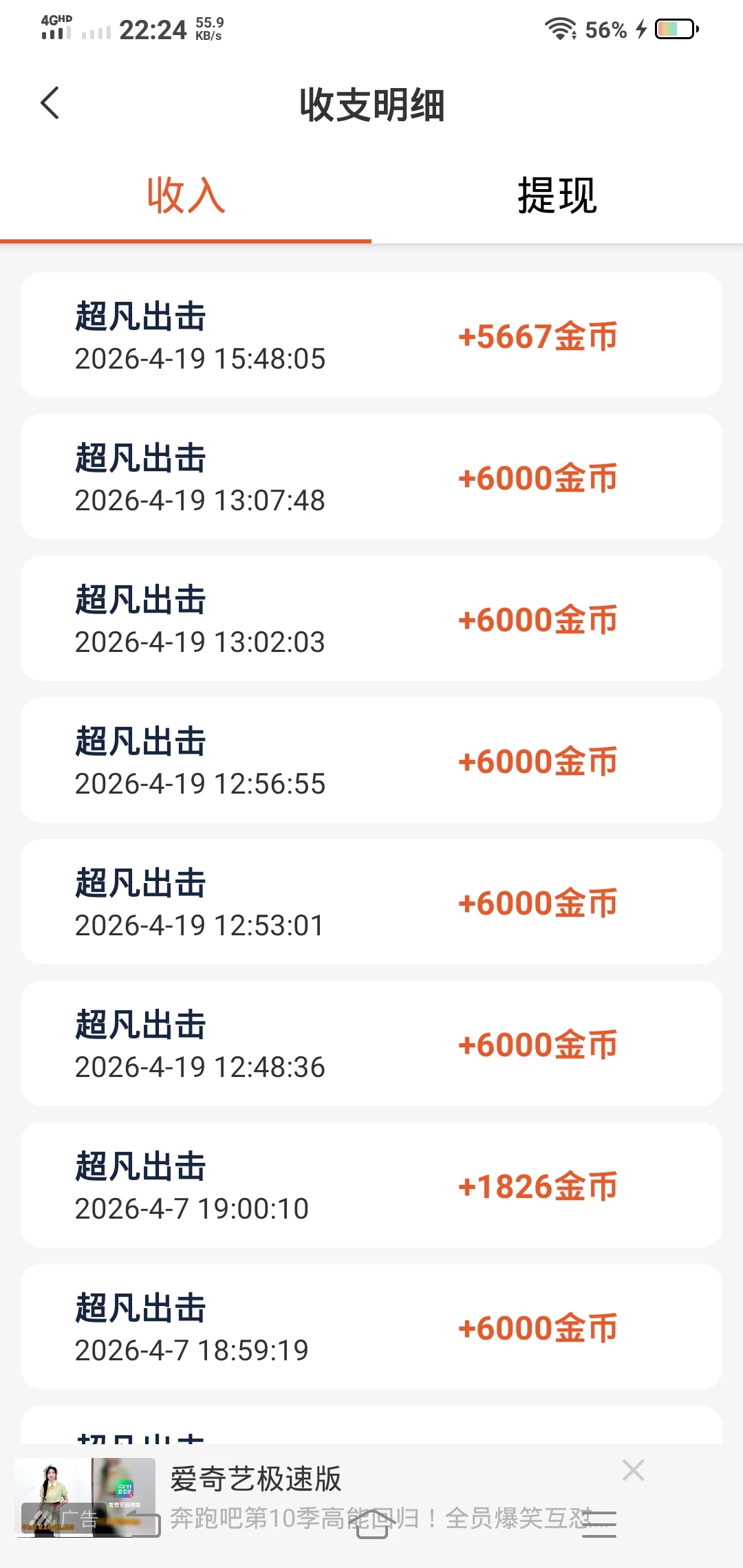Tap the navigation handle at screen bottom
This screenshot has width=743, height=1568.
tap(599, 1525)
